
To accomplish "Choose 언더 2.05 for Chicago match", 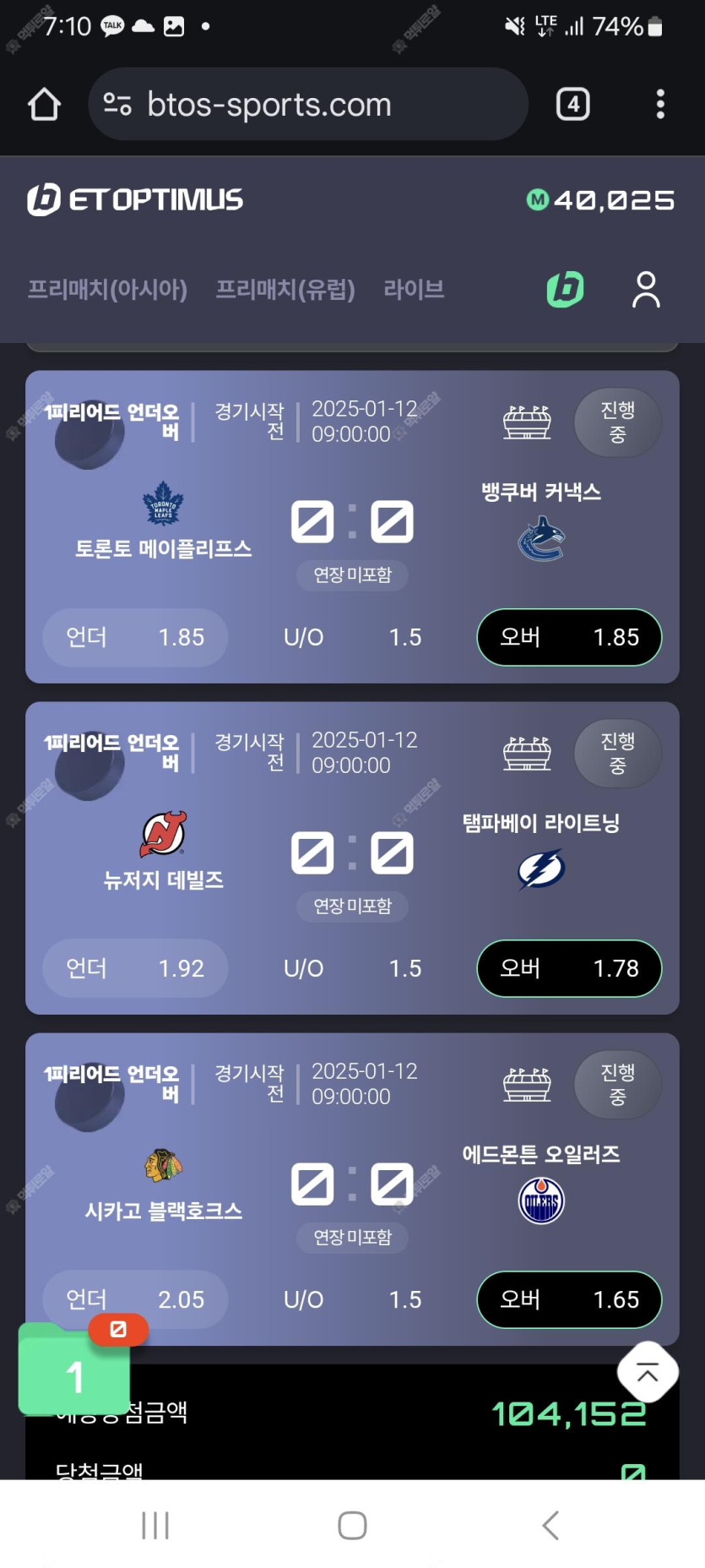I will click(x=135, y=1299).
